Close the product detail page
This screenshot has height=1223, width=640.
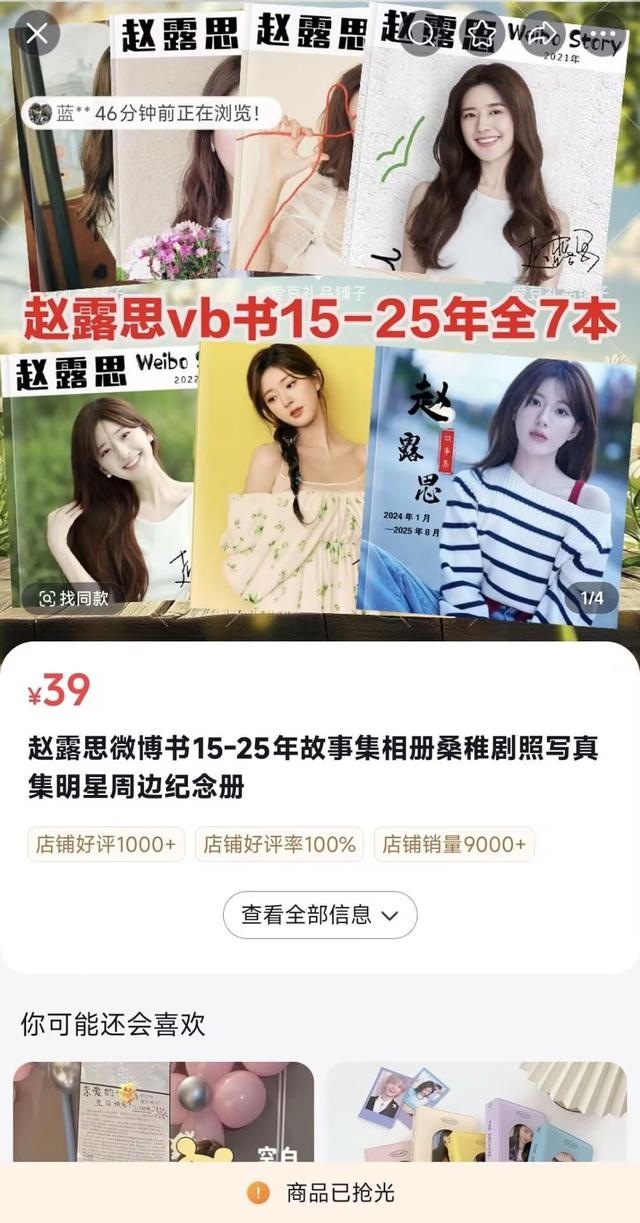coord(36,35)
